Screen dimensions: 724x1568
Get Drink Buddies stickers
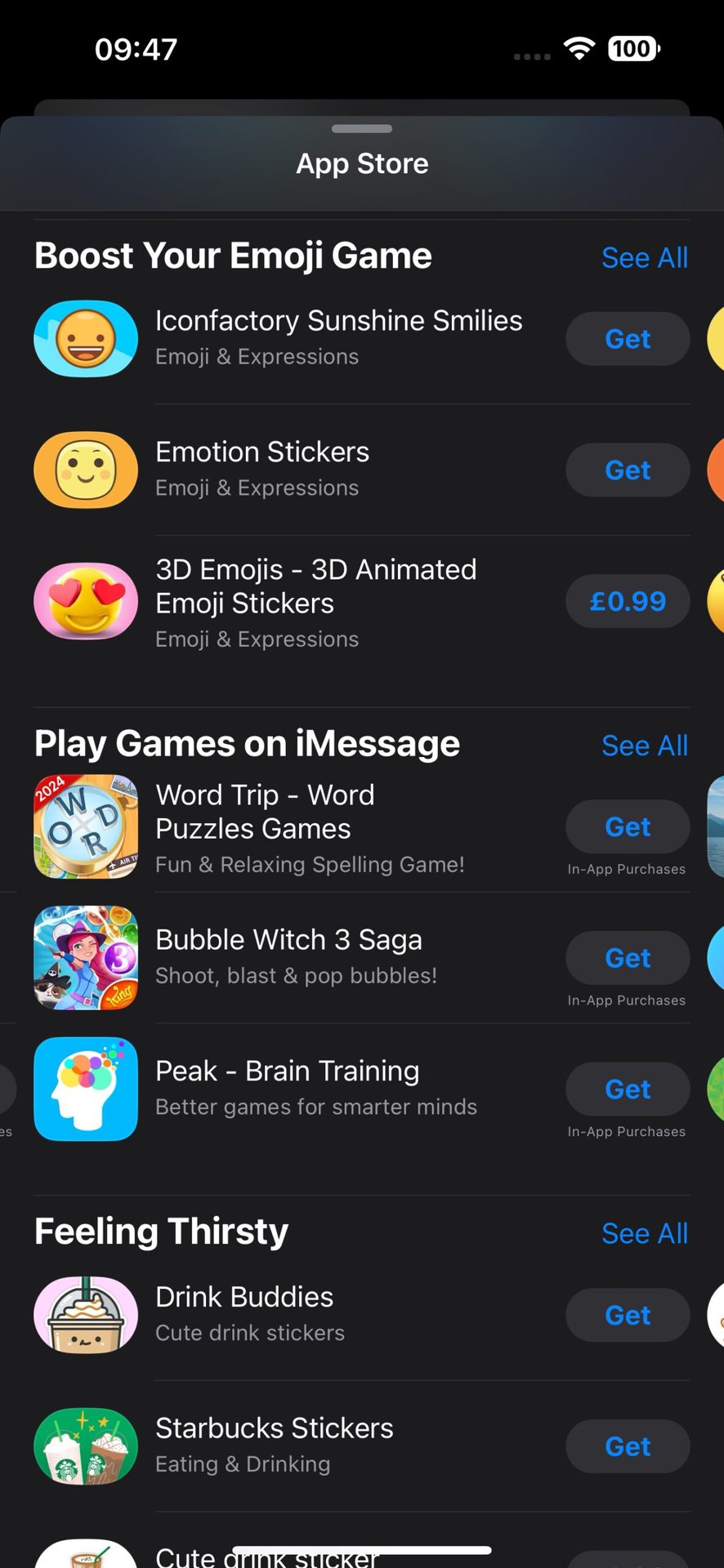[628, 1316]
